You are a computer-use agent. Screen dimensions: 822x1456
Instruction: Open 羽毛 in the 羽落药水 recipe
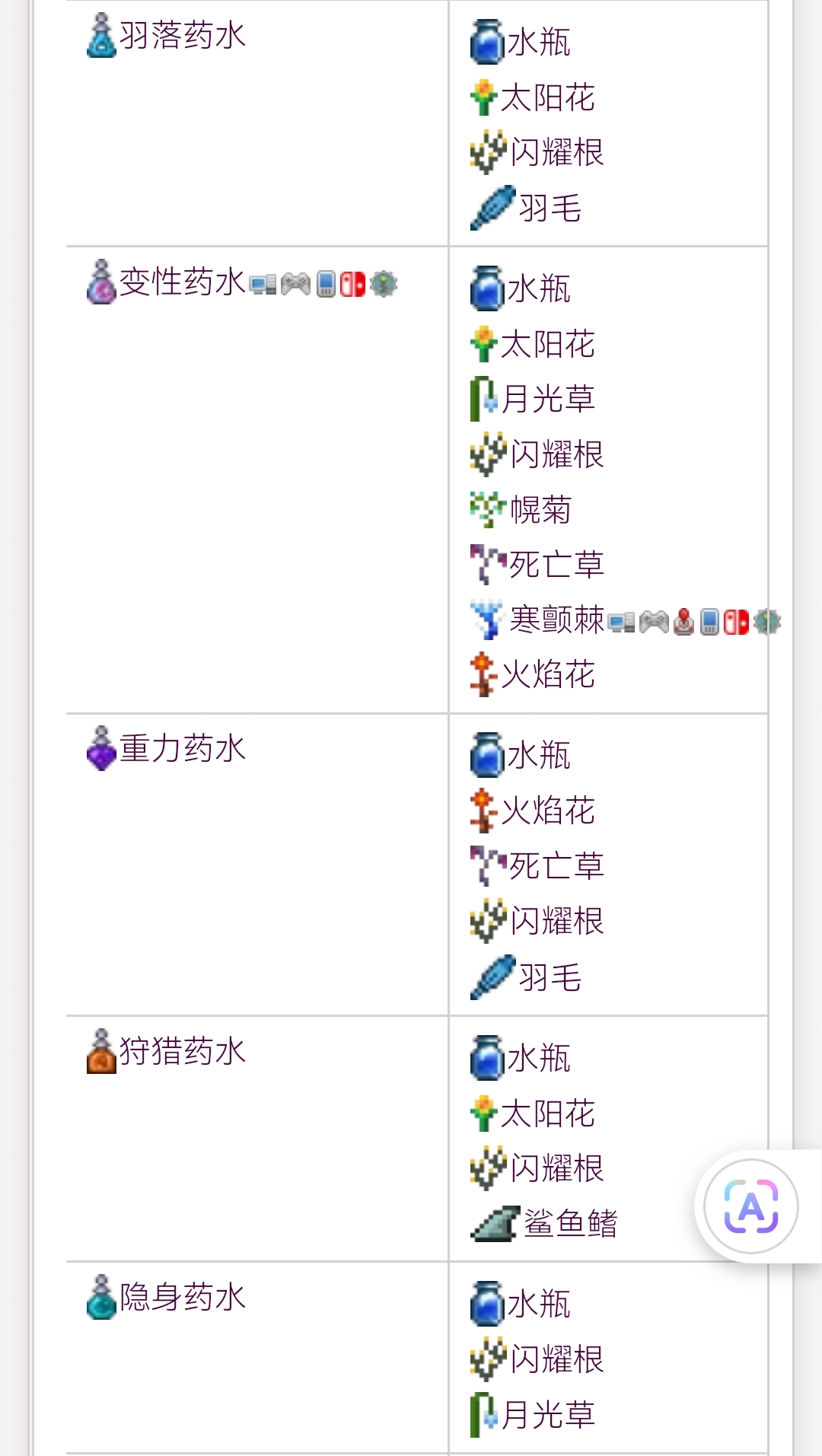point(550,209)
